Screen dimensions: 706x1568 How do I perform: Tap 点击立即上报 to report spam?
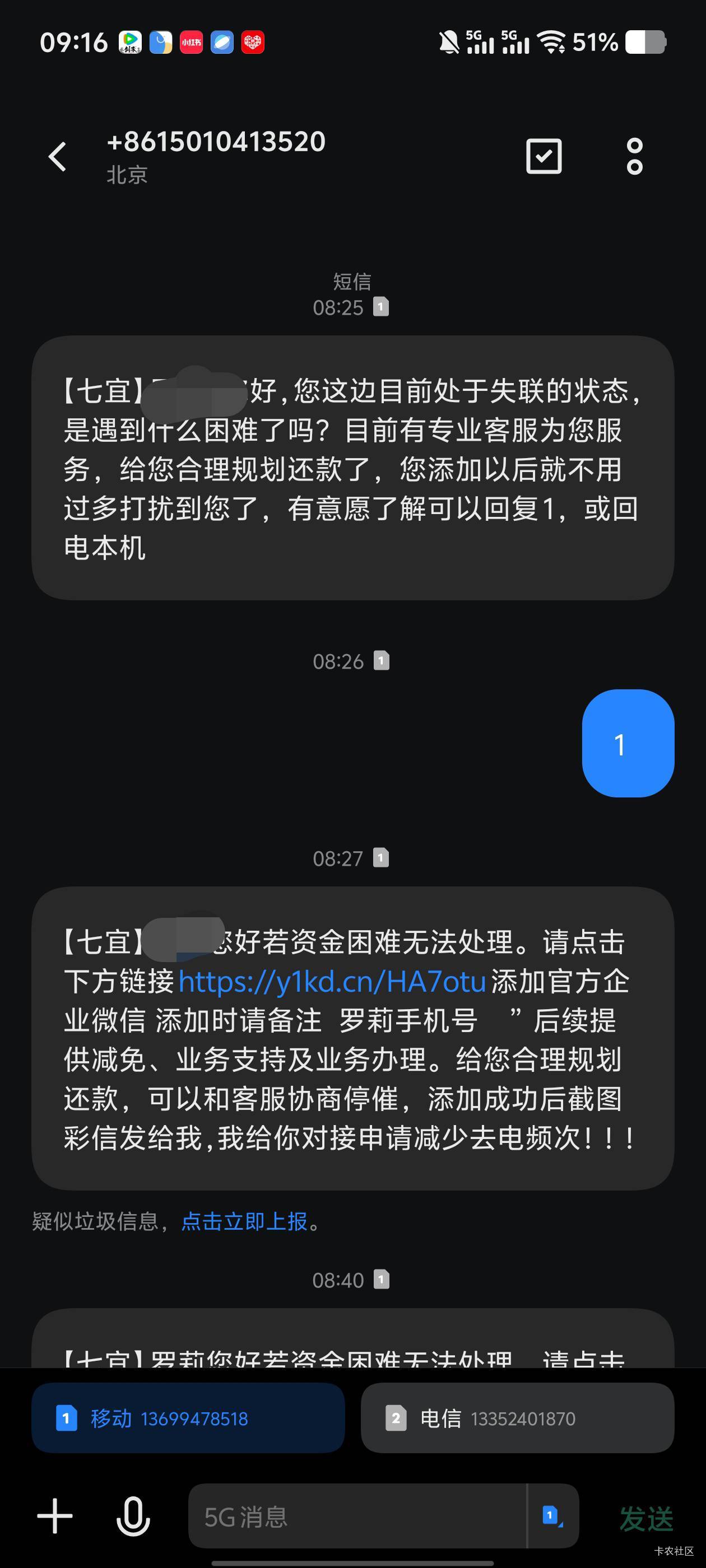[x=244, y=1221]
